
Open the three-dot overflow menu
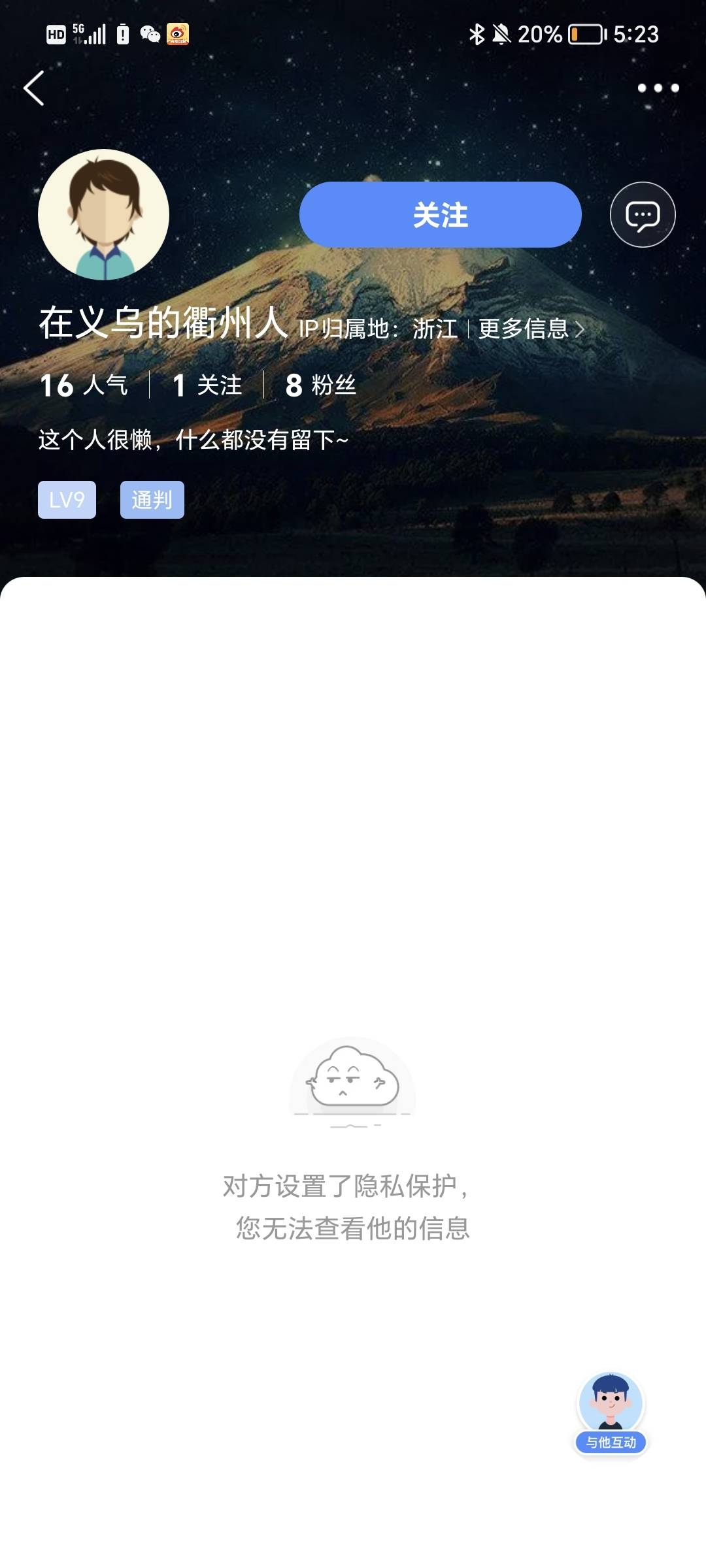(658, 88)
